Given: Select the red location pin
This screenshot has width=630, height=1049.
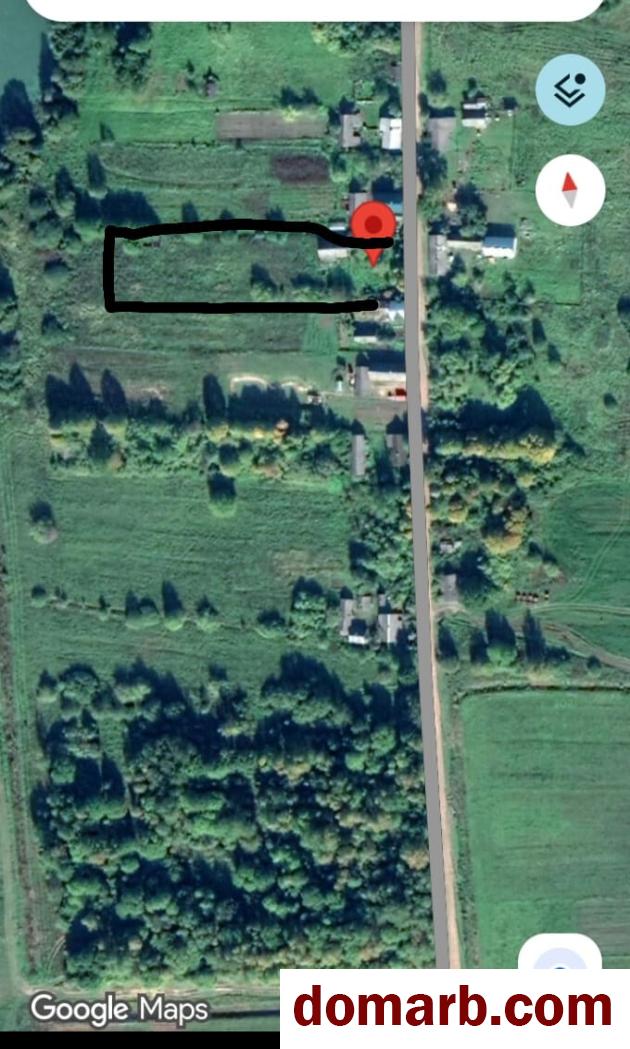Looking at the screenshot, I should pos(374,228).
